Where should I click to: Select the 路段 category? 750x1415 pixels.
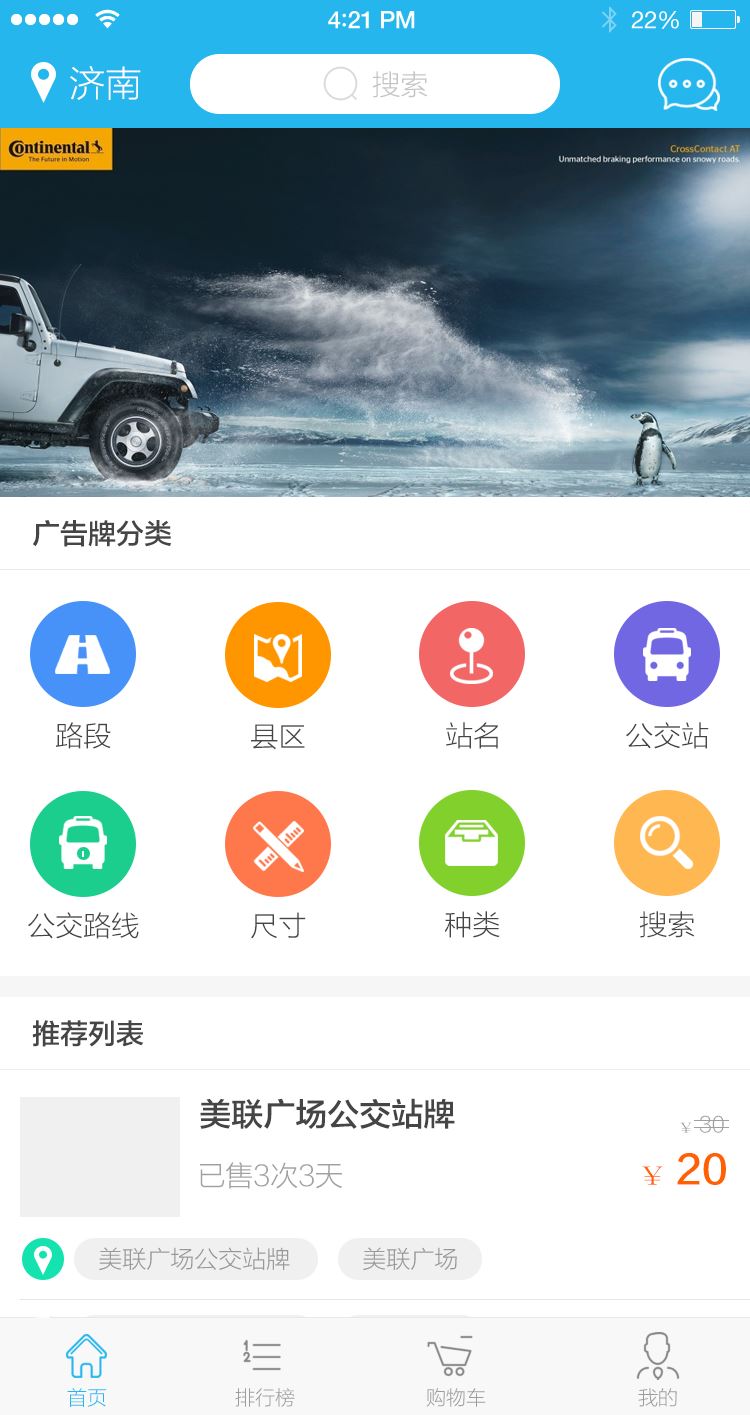(83, 654)
